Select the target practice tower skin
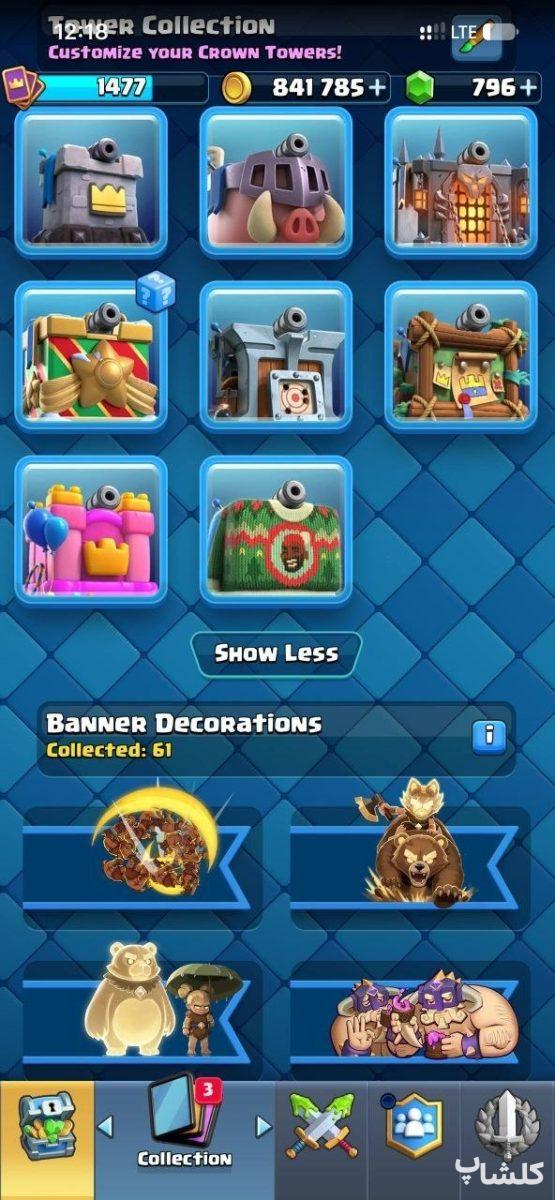This screenshot has width=555, height=1200. point(277,356)
